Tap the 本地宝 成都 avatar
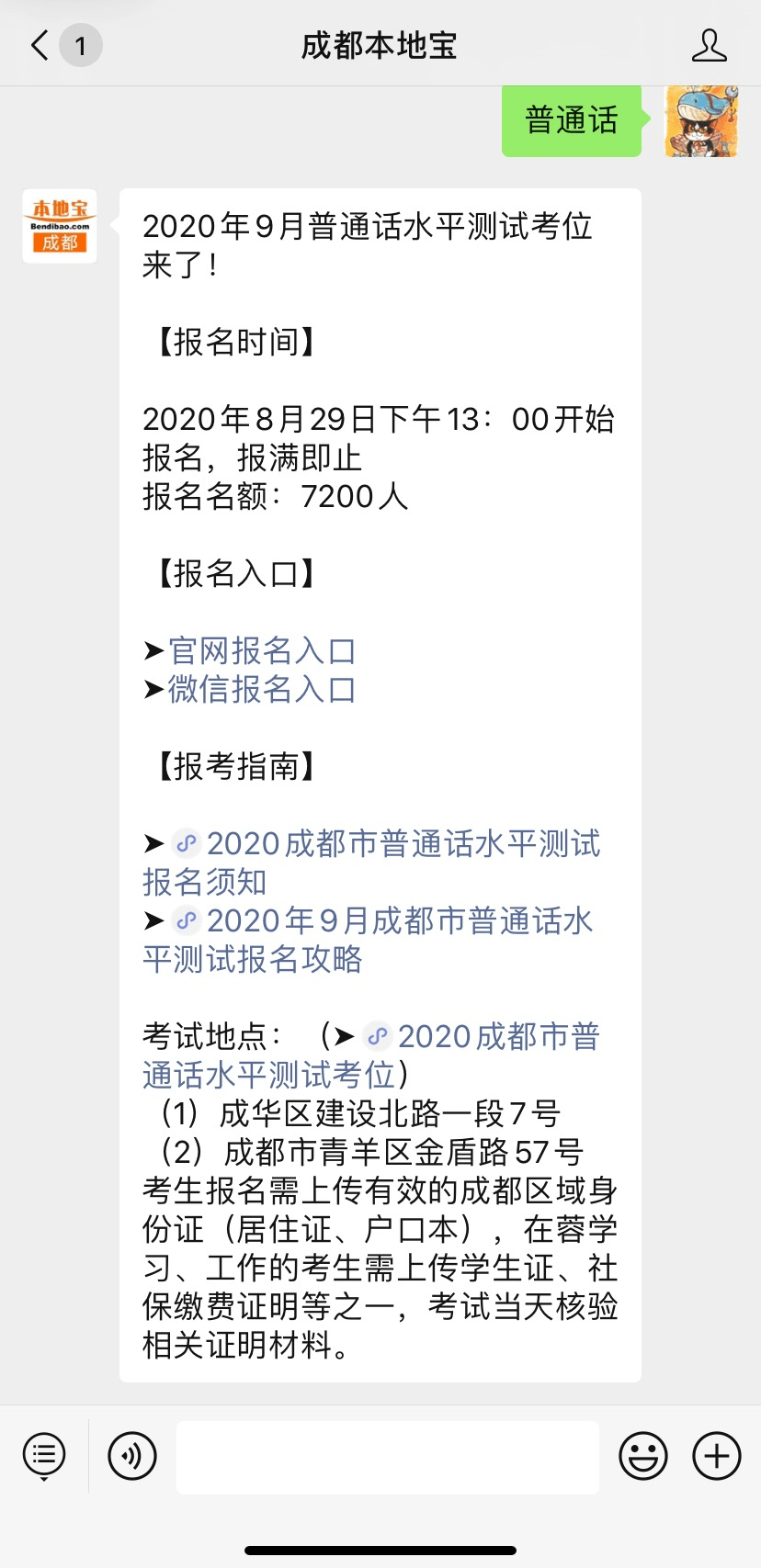 tap(60, 226)
